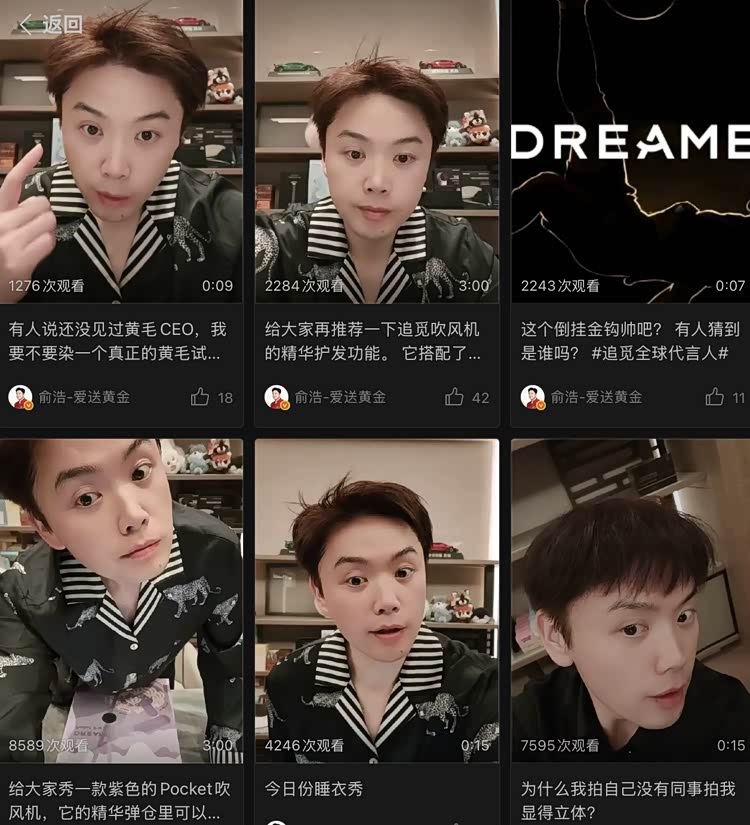
Task: Open 俞浩-爱送黄金 profile under 倒挂金钩 video
Action: point(582,397)
